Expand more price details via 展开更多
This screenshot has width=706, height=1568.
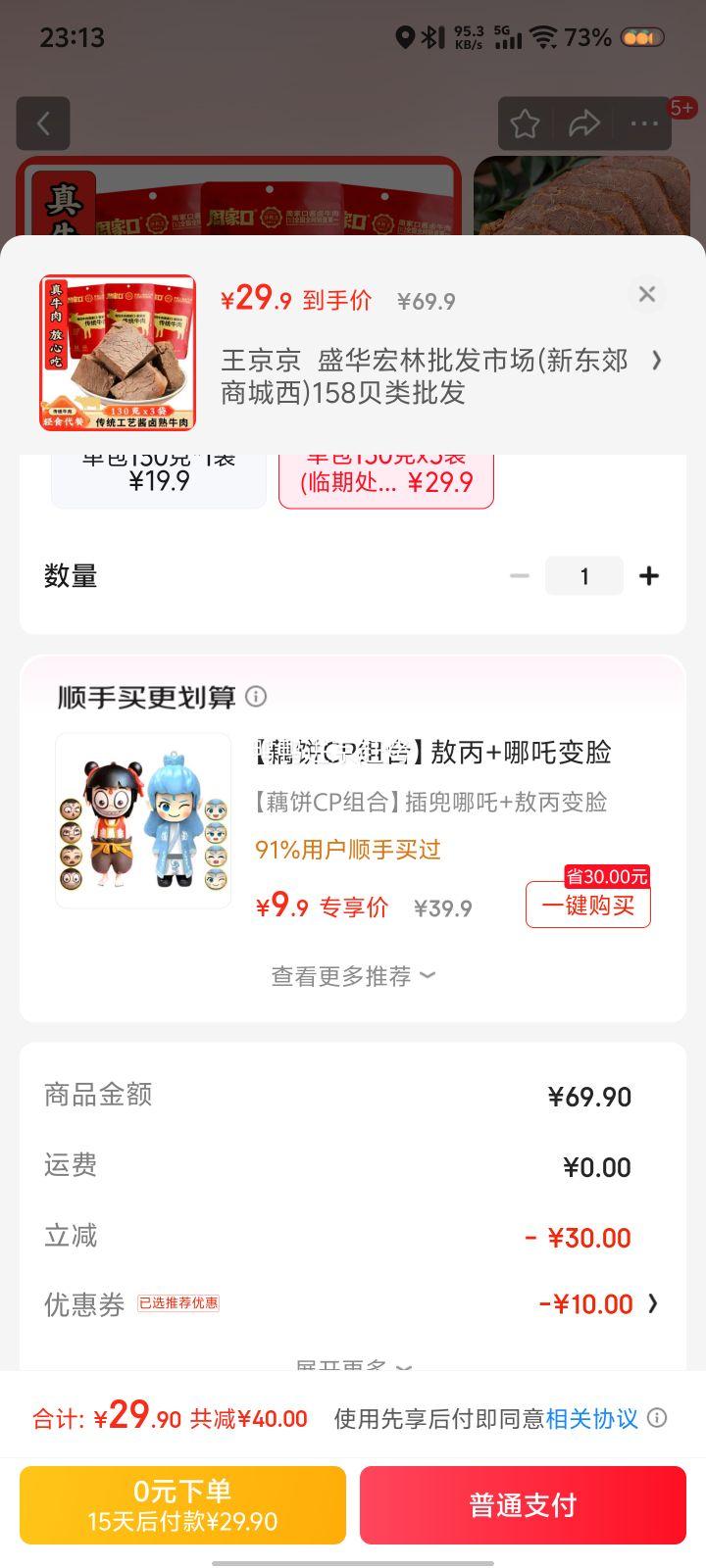tap(353, 1365)
